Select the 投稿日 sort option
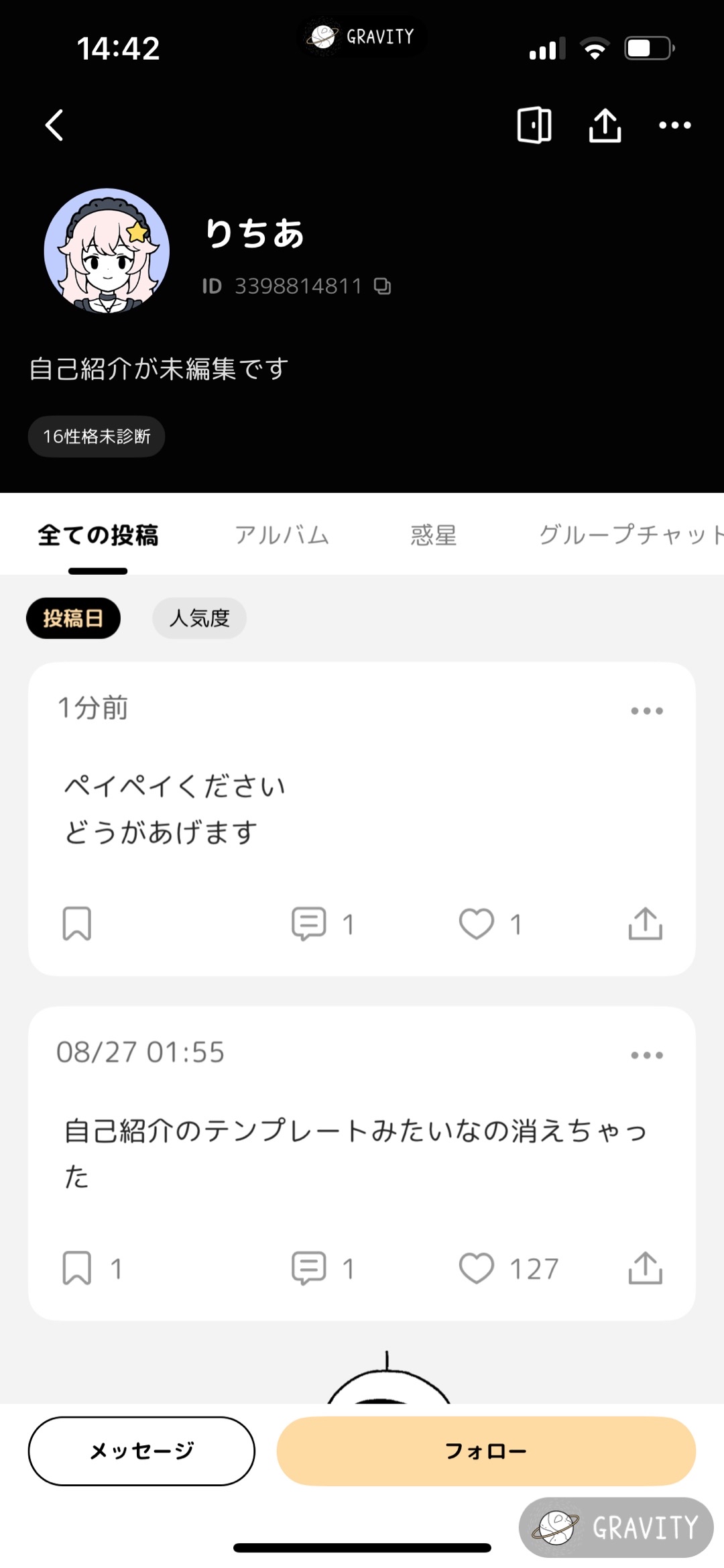724x1568 pixels. (x=73, y=618)
